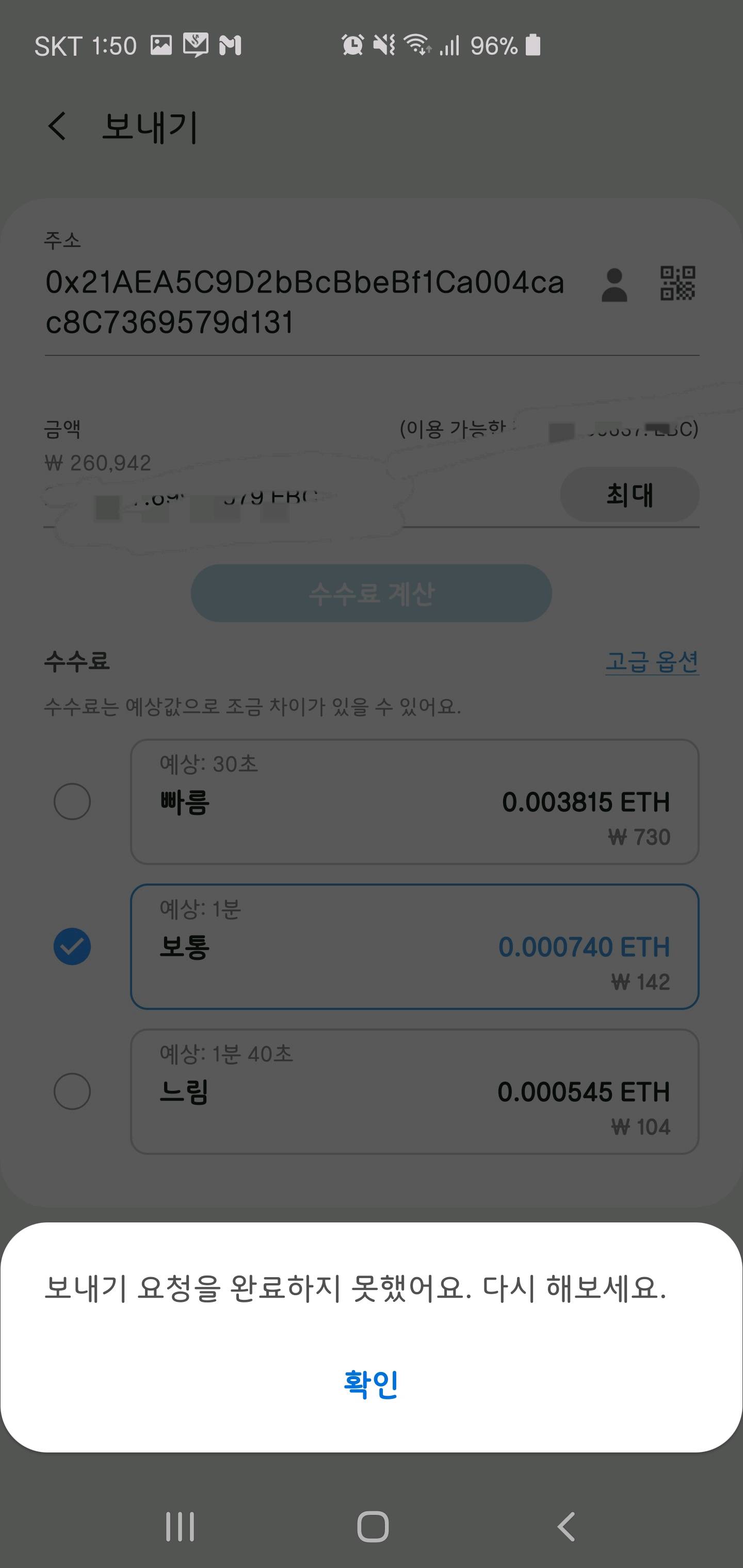Select the 느림 fee card showing 0.000545 ETH

click(x=416, y=1094)
